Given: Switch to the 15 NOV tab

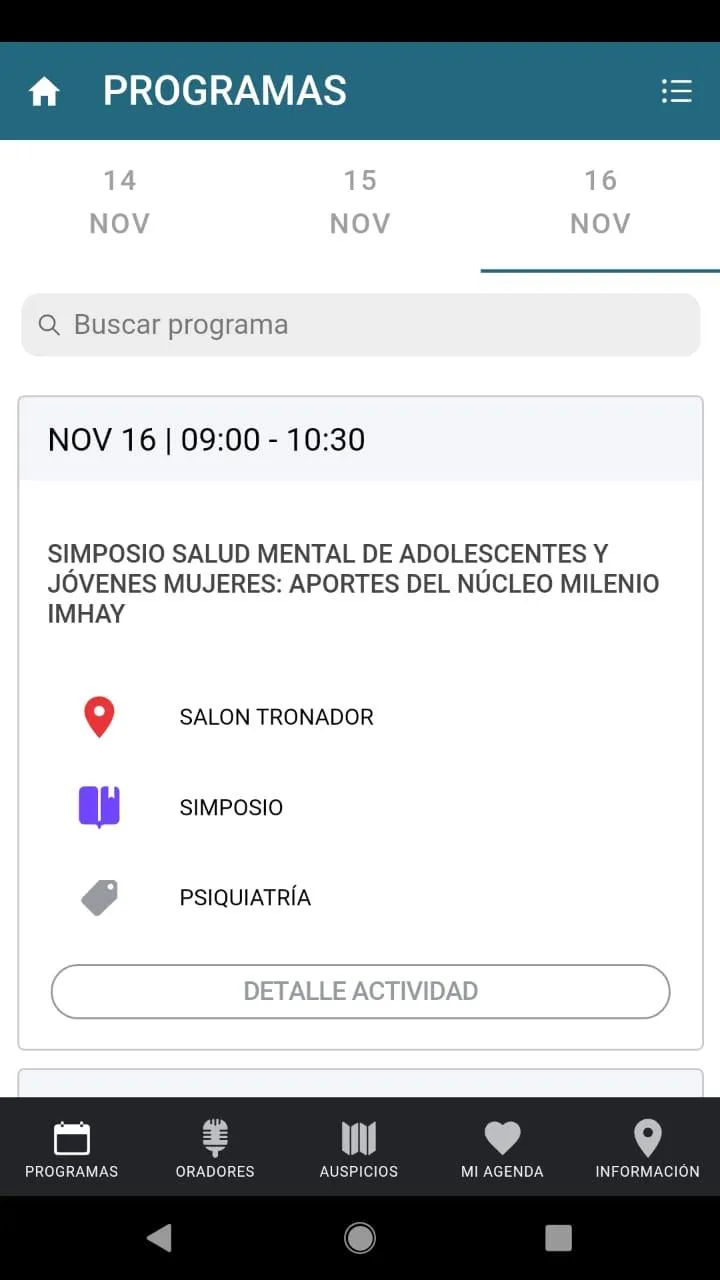Looking at the screenshot, I should pos(359,201).
